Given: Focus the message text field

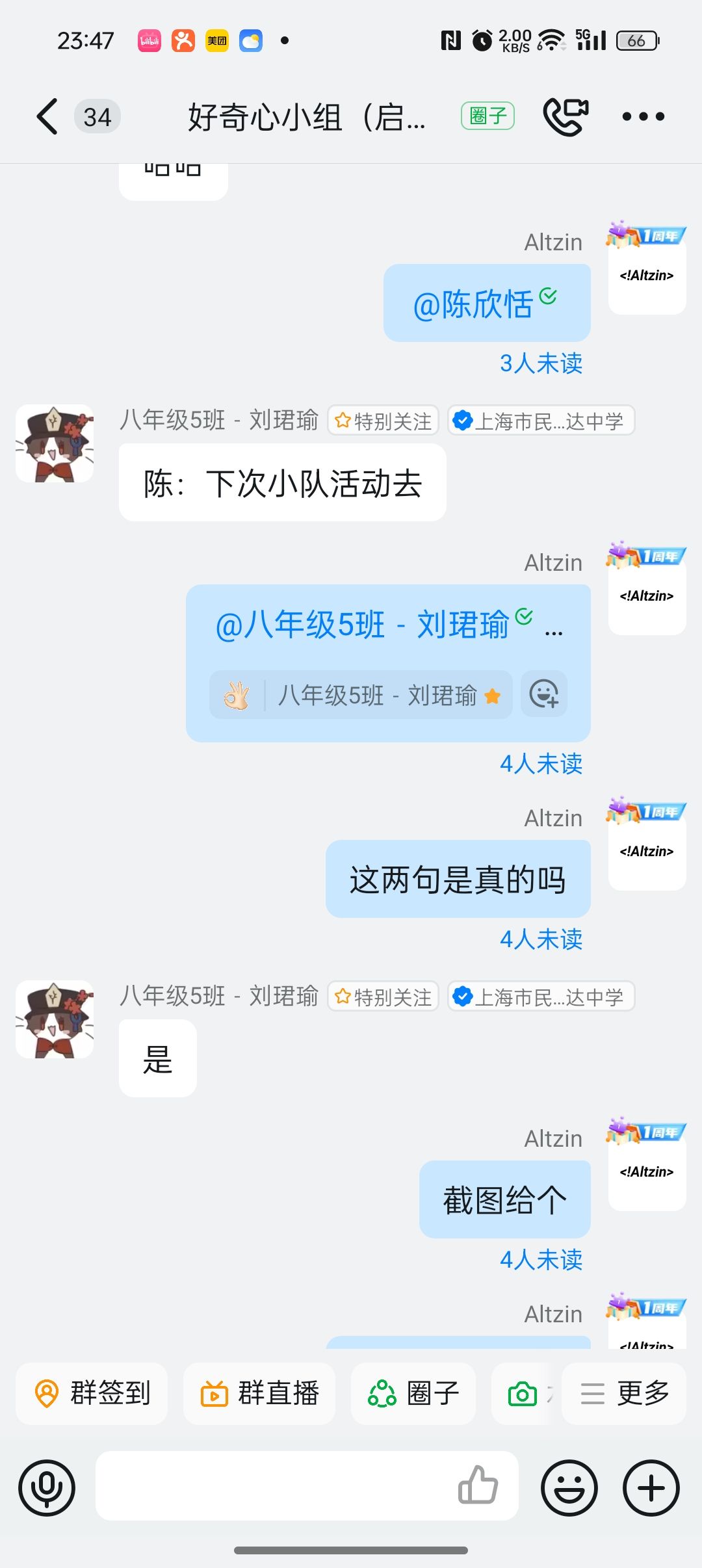Looking at the screenshot, I should point(273,1487).
